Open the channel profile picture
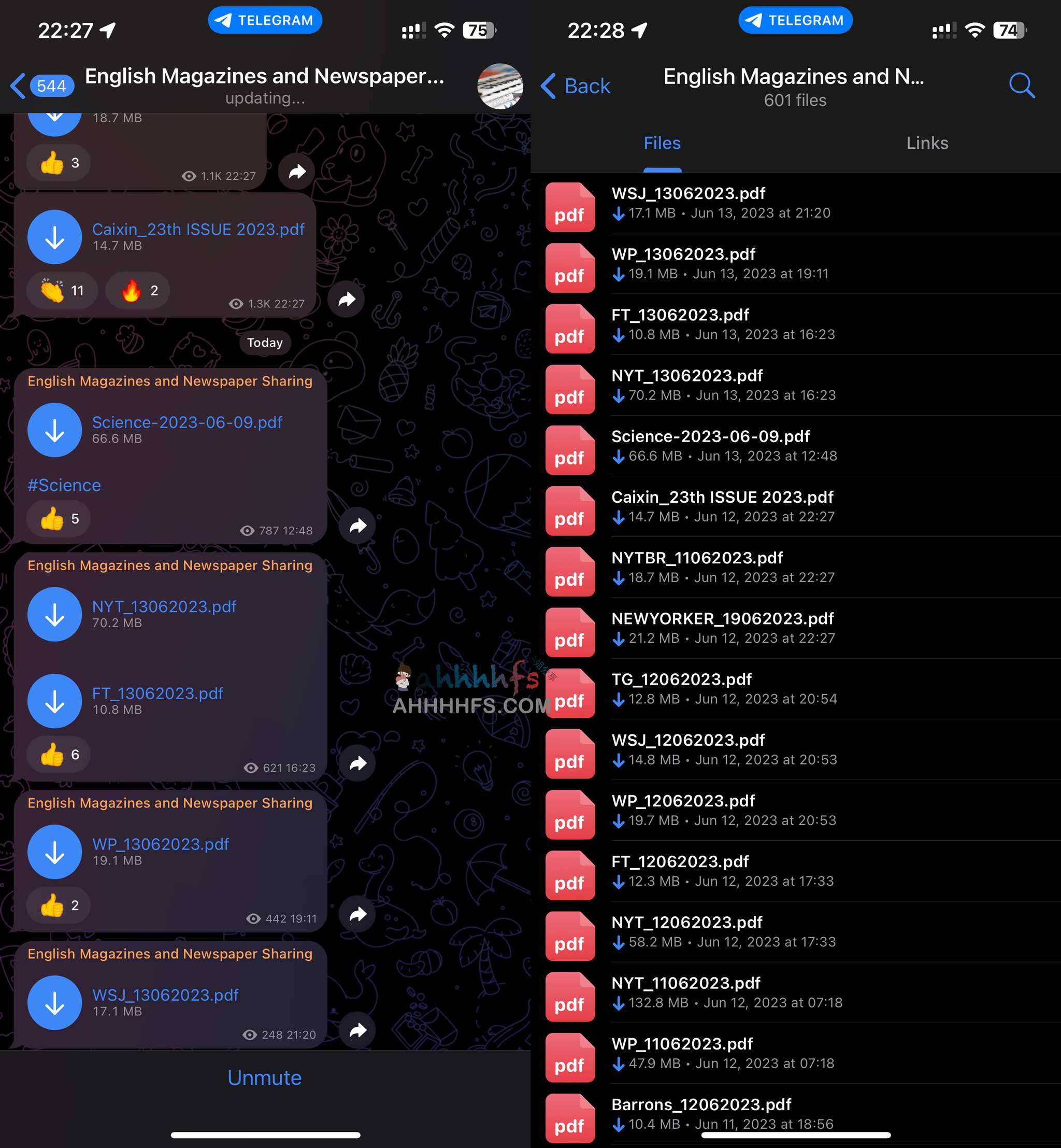 499,86
